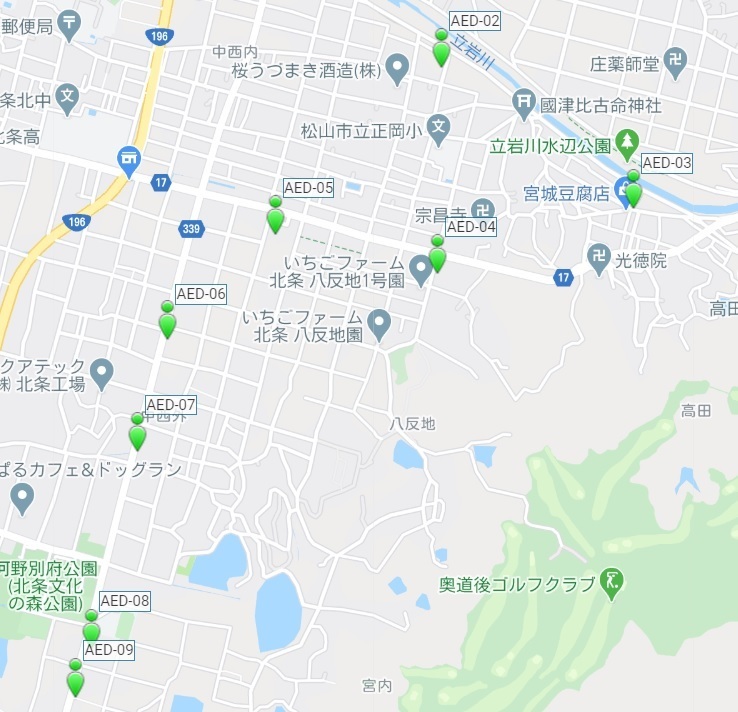Tap the 光徳院 temple marker
This screenshot has height=712, width=738.
[x=599, y=258]
